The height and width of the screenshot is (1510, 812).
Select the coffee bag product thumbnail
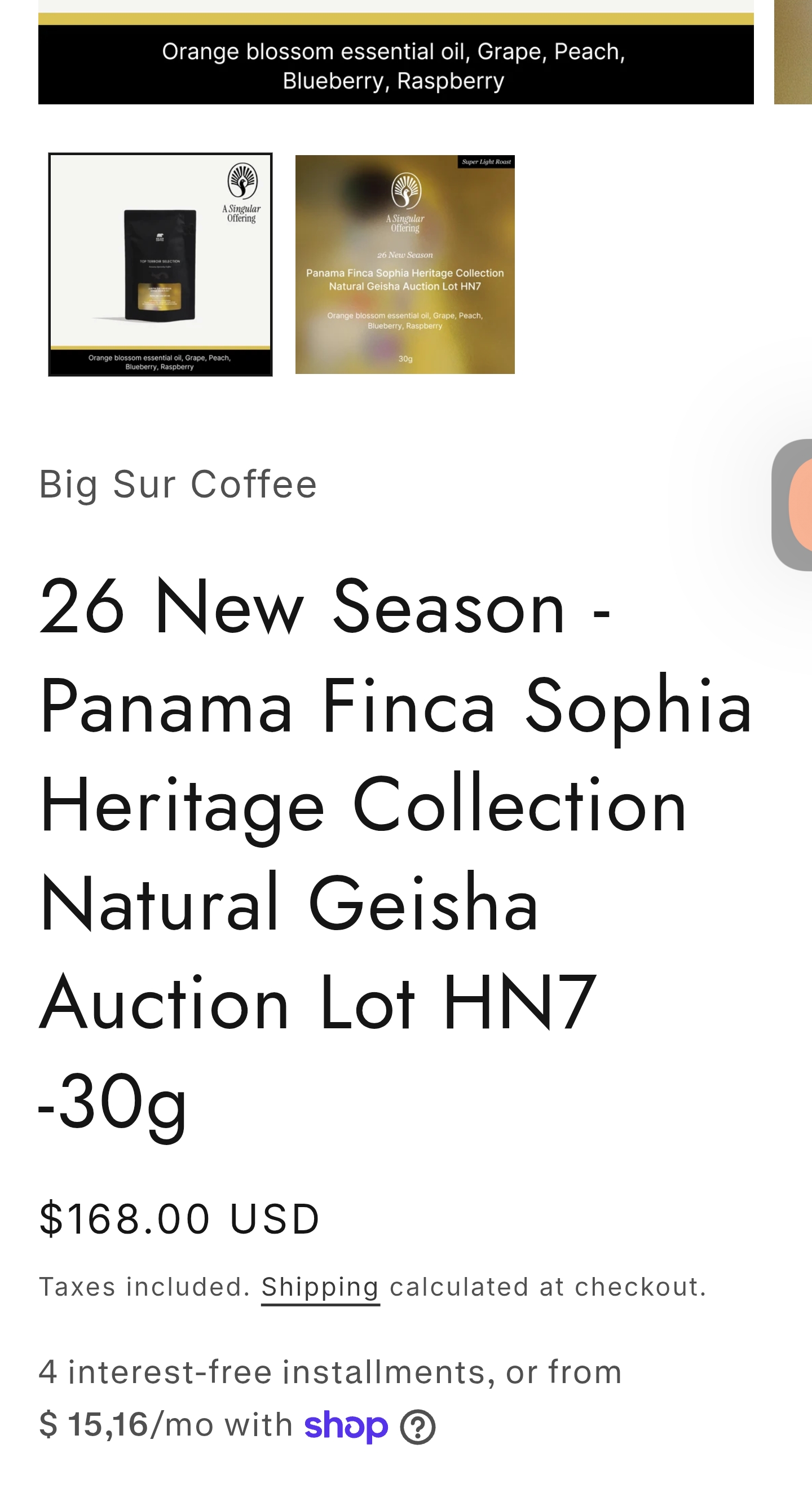(160, 265)
